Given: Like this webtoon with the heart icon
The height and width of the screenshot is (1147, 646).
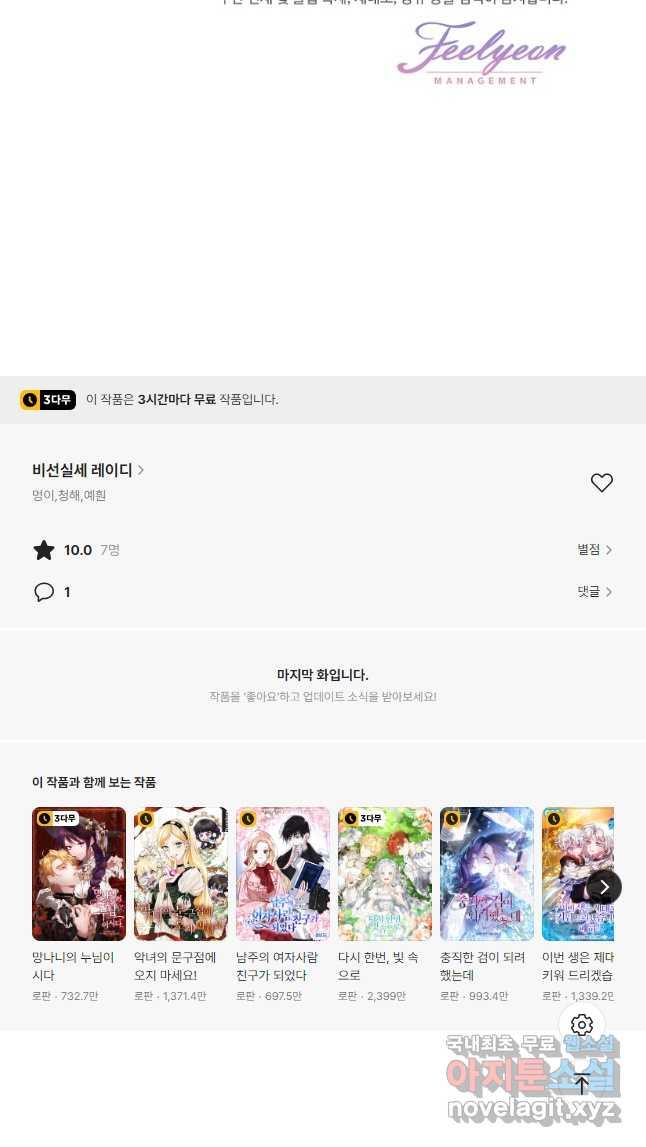Looking at the screenshot, I should [601, 483].
